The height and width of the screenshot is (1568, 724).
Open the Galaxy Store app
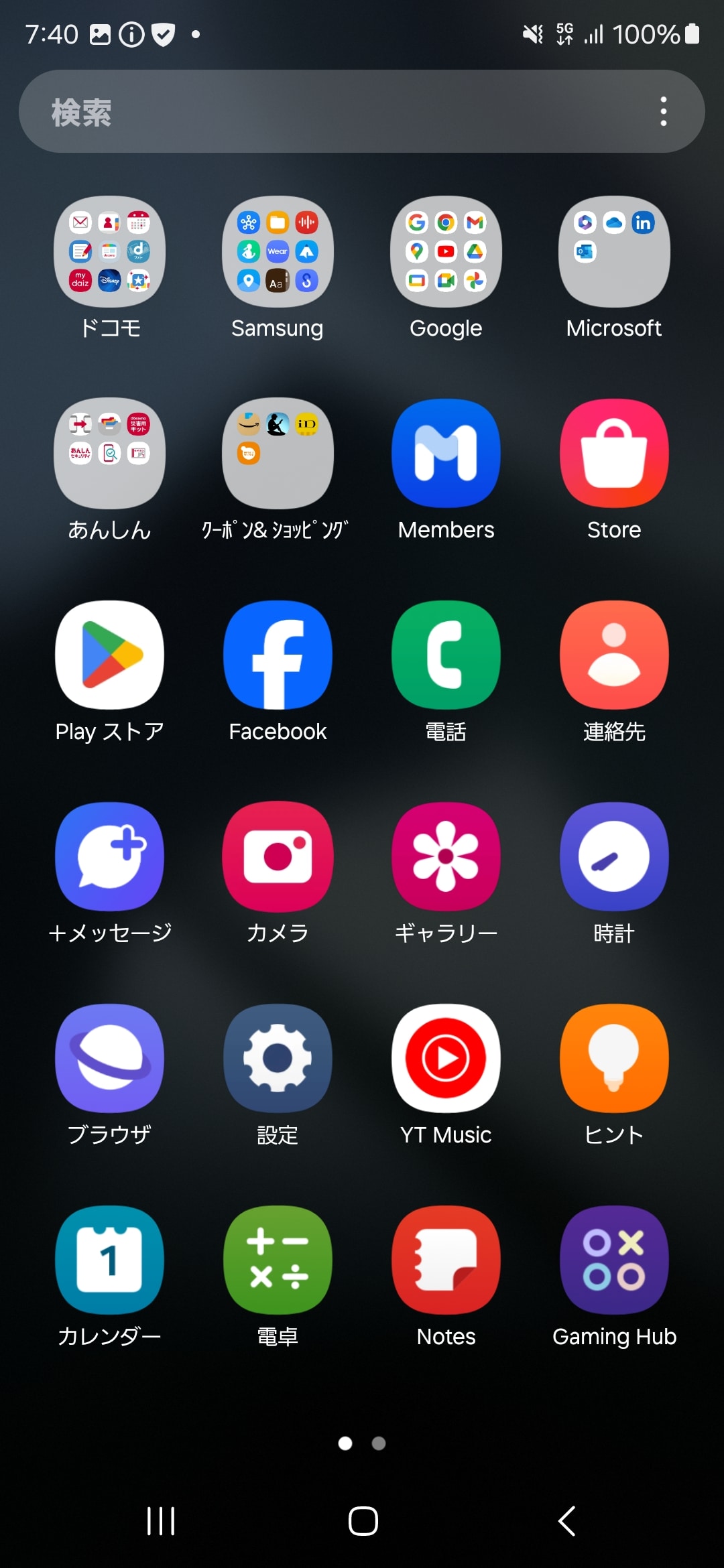point(613,454)
